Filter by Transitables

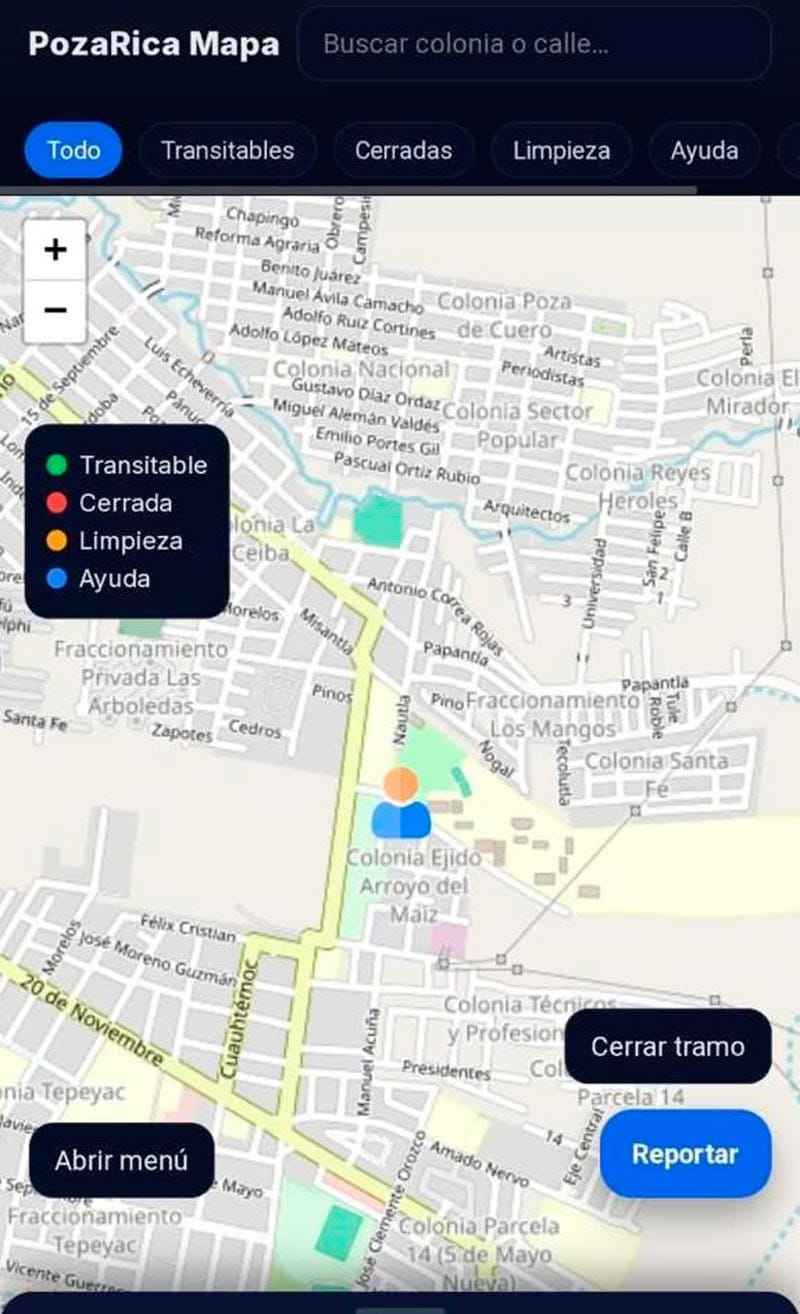228,150
